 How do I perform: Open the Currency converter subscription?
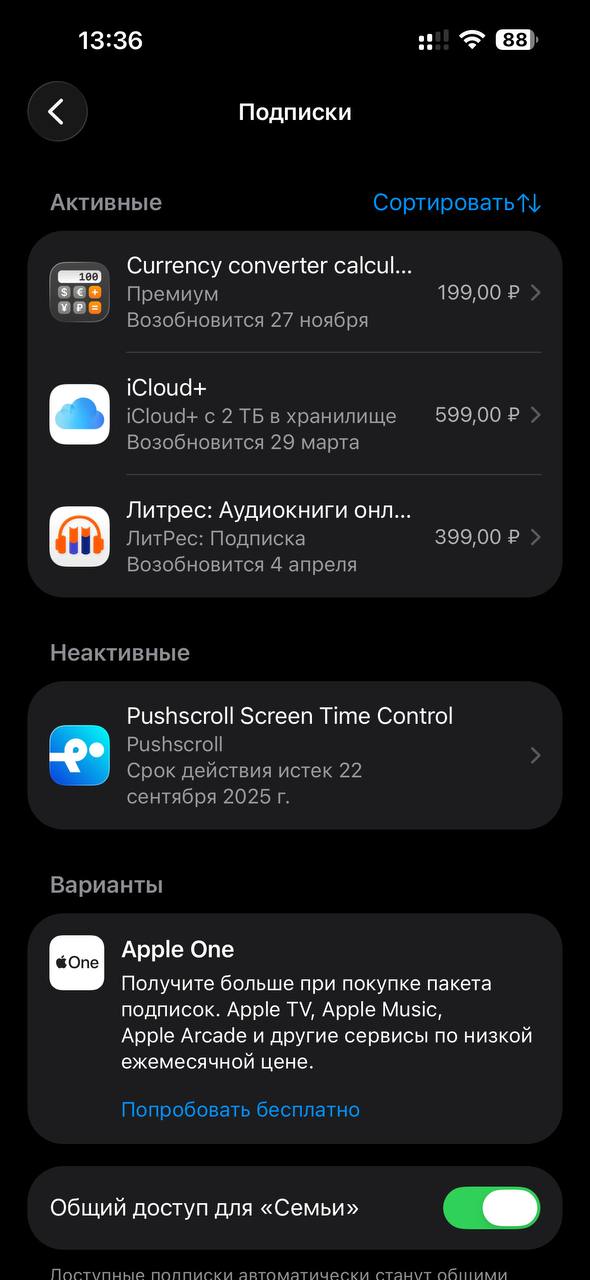point(295,292)
